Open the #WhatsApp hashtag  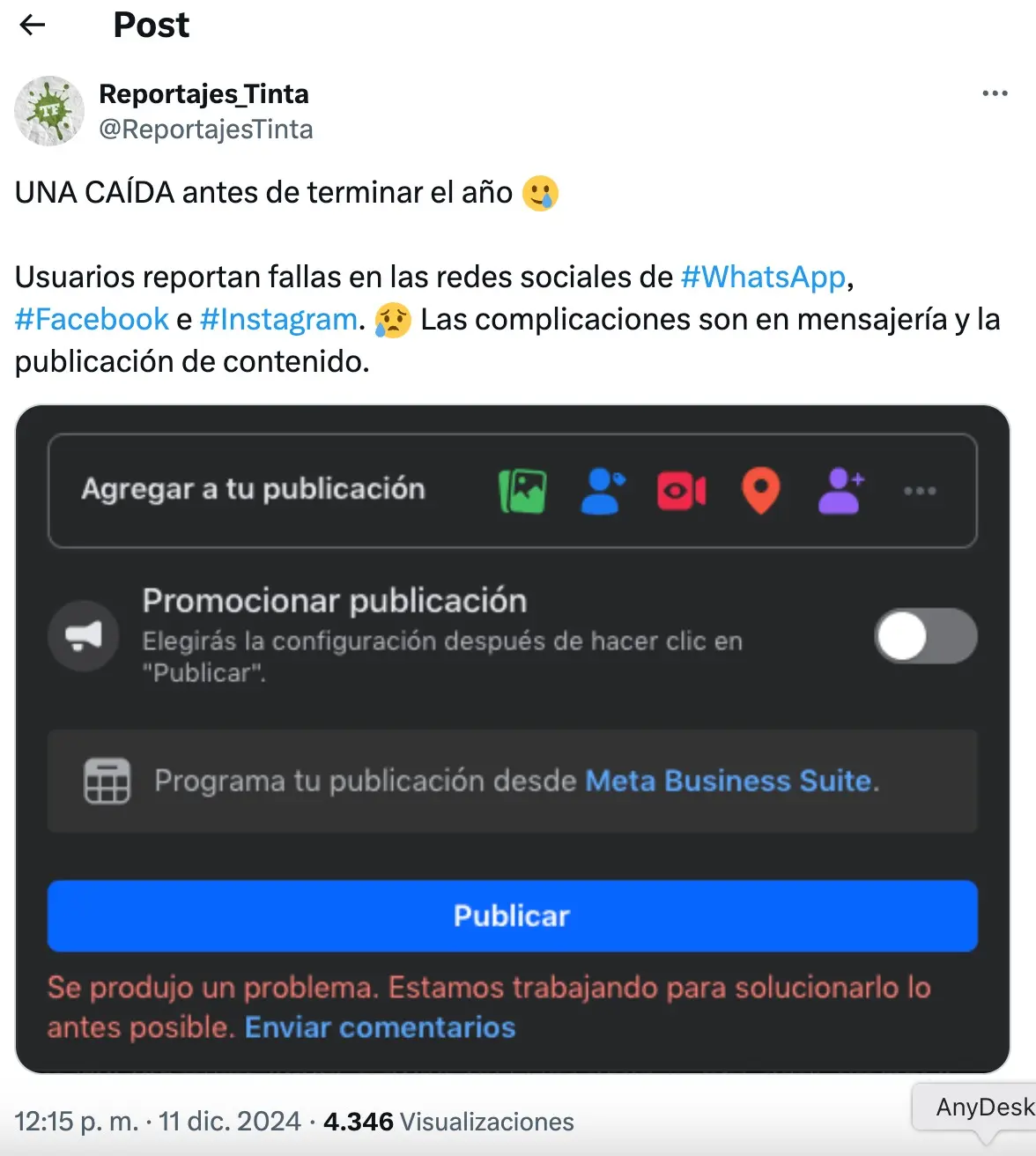click(x=763, y=277)
